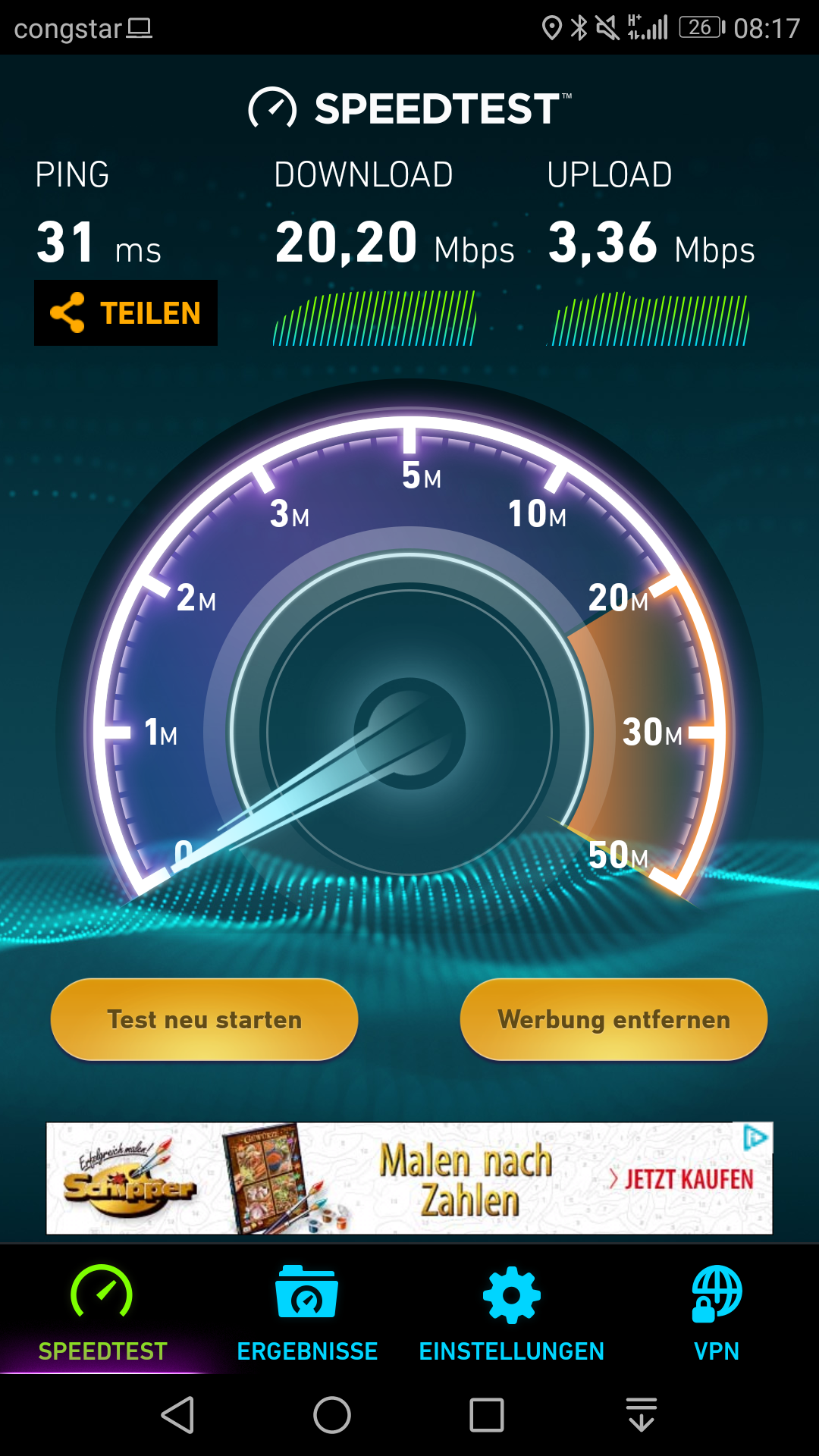Tap Werbung entfernen to remove ads
The width and height of the screenshot is (819, 1456).
pos(613,1019)
